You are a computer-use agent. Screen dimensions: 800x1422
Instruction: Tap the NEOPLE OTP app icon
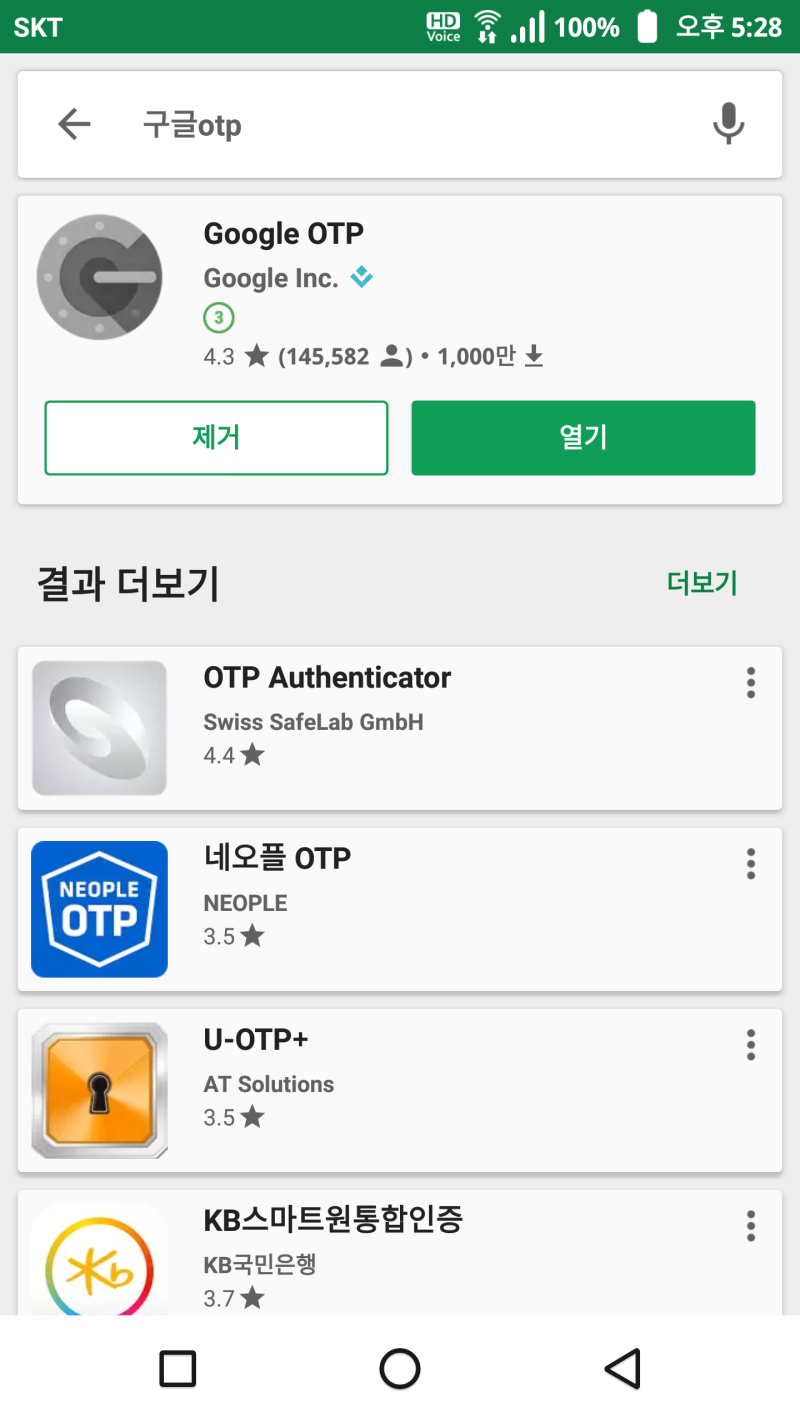pos(99,908)
